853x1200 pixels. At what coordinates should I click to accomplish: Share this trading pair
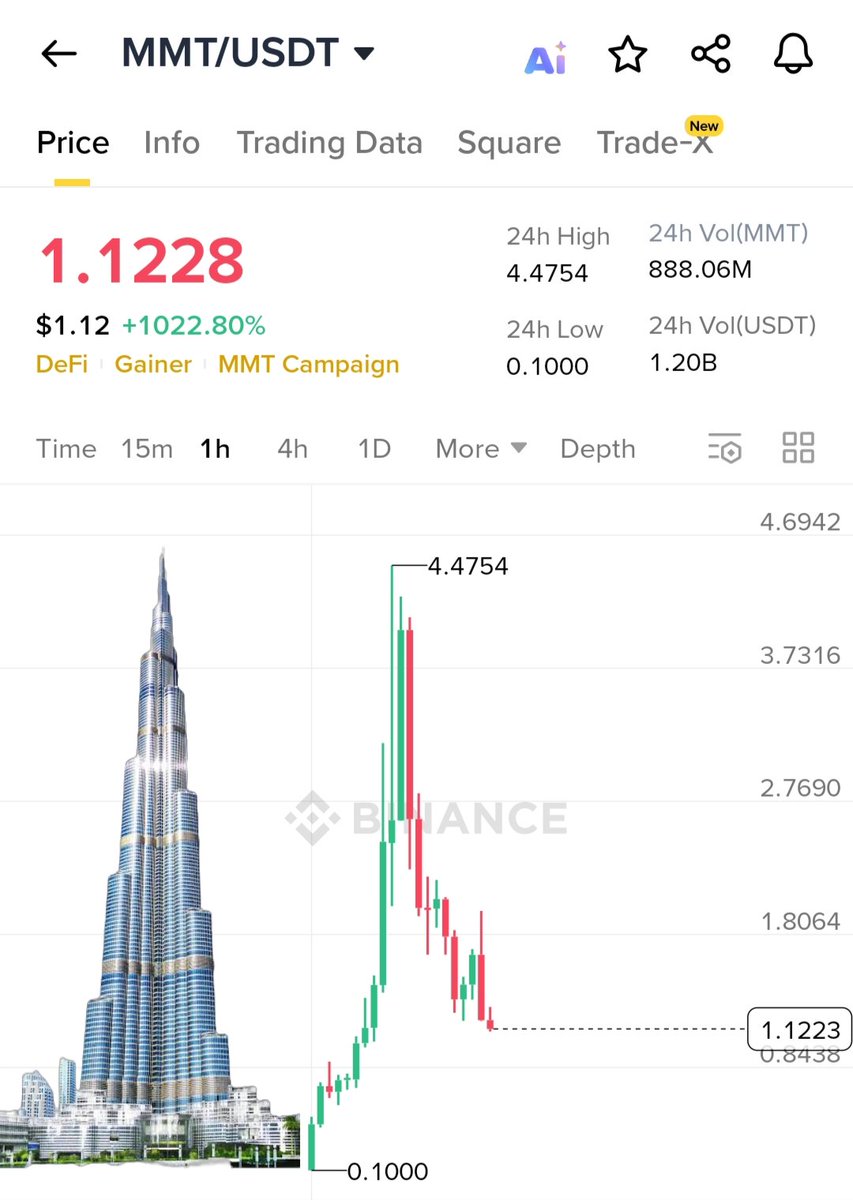pos(711,54)
